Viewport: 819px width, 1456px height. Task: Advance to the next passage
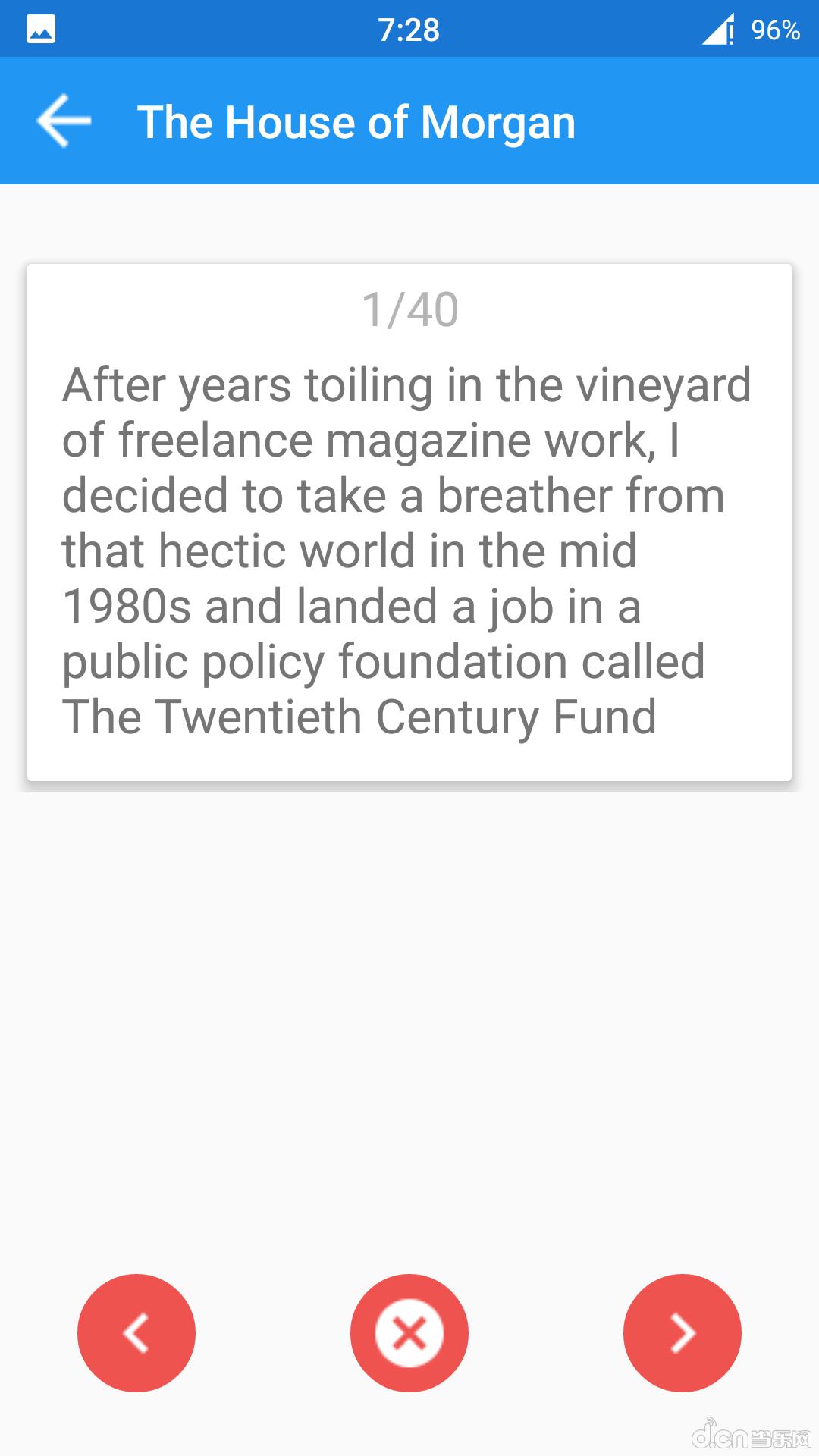(x=682, y=1333)
